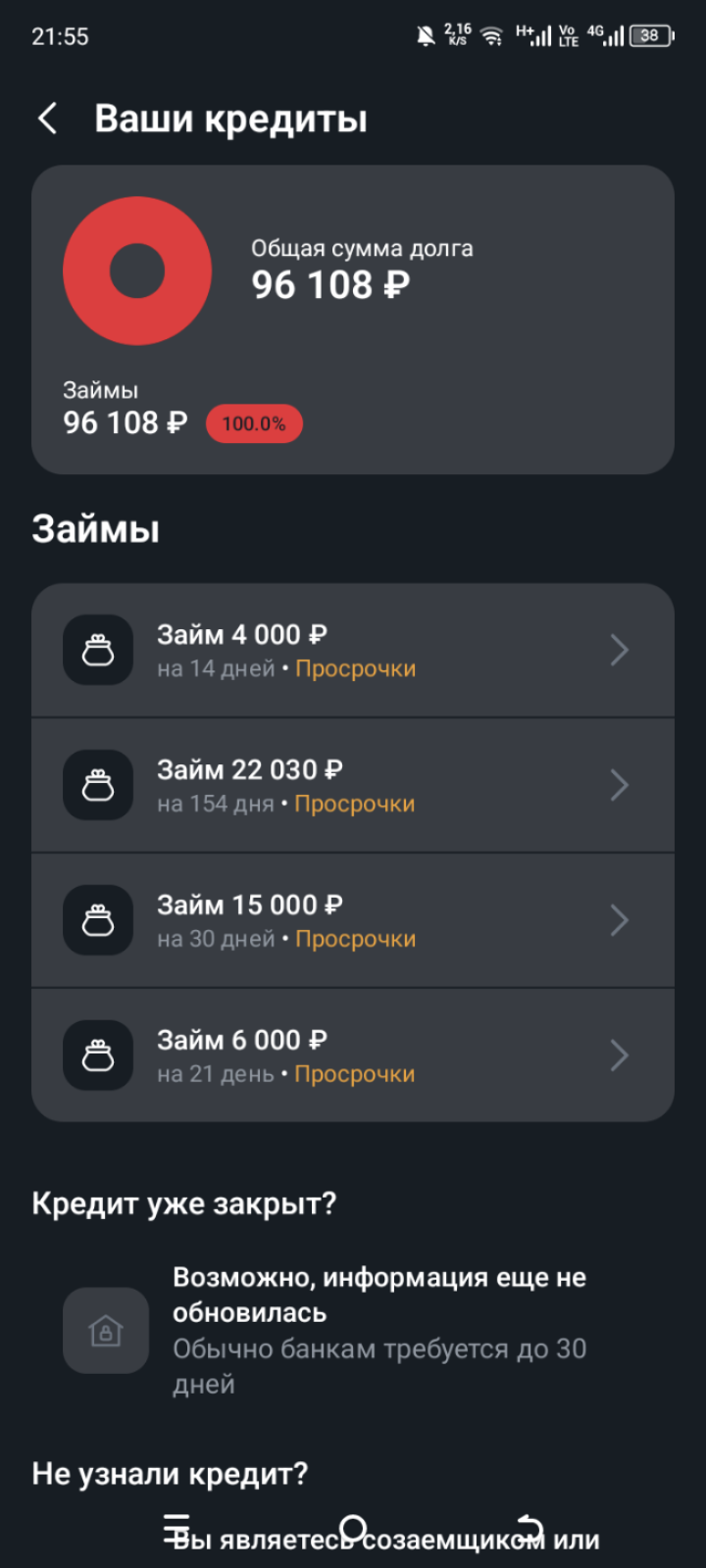
Task: Tap the wallet icon for Займ 22 030 ₽
Action: 97,785
